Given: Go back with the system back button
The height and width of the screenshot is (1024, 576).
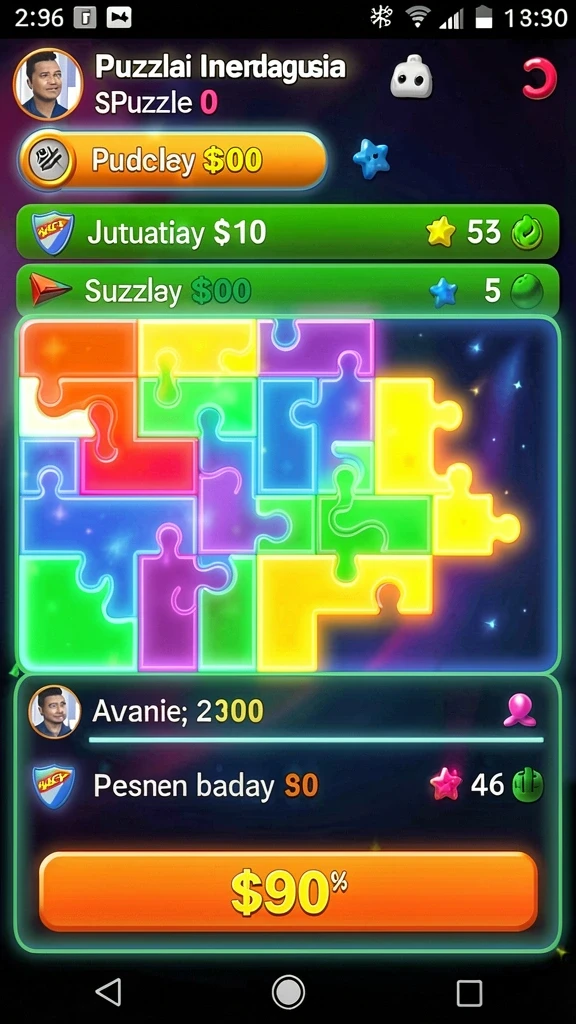Looking at the screenshot, I should [108, 992].
